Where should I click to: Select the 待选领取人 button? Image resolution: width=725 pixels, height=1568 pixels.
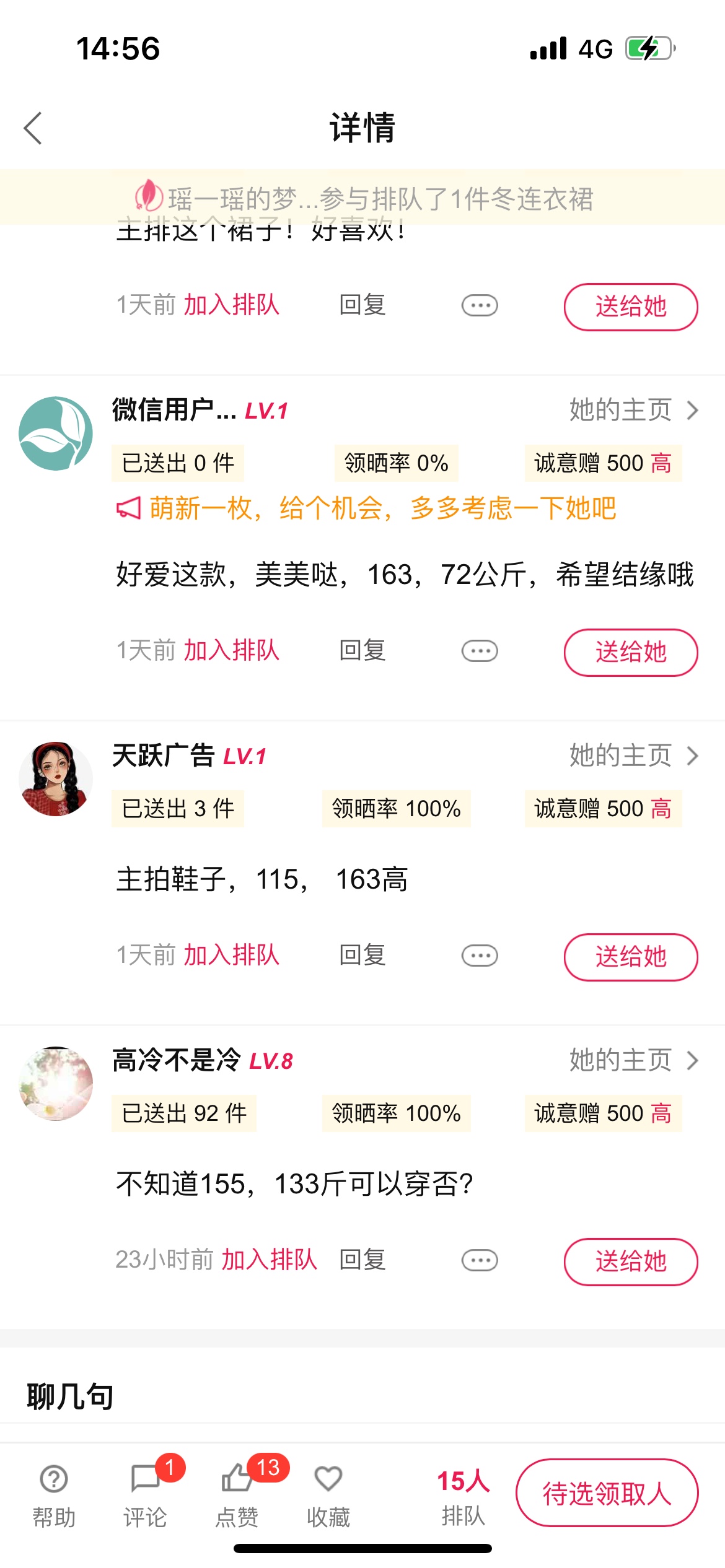pyautogui.click(x=607, y=1493)
